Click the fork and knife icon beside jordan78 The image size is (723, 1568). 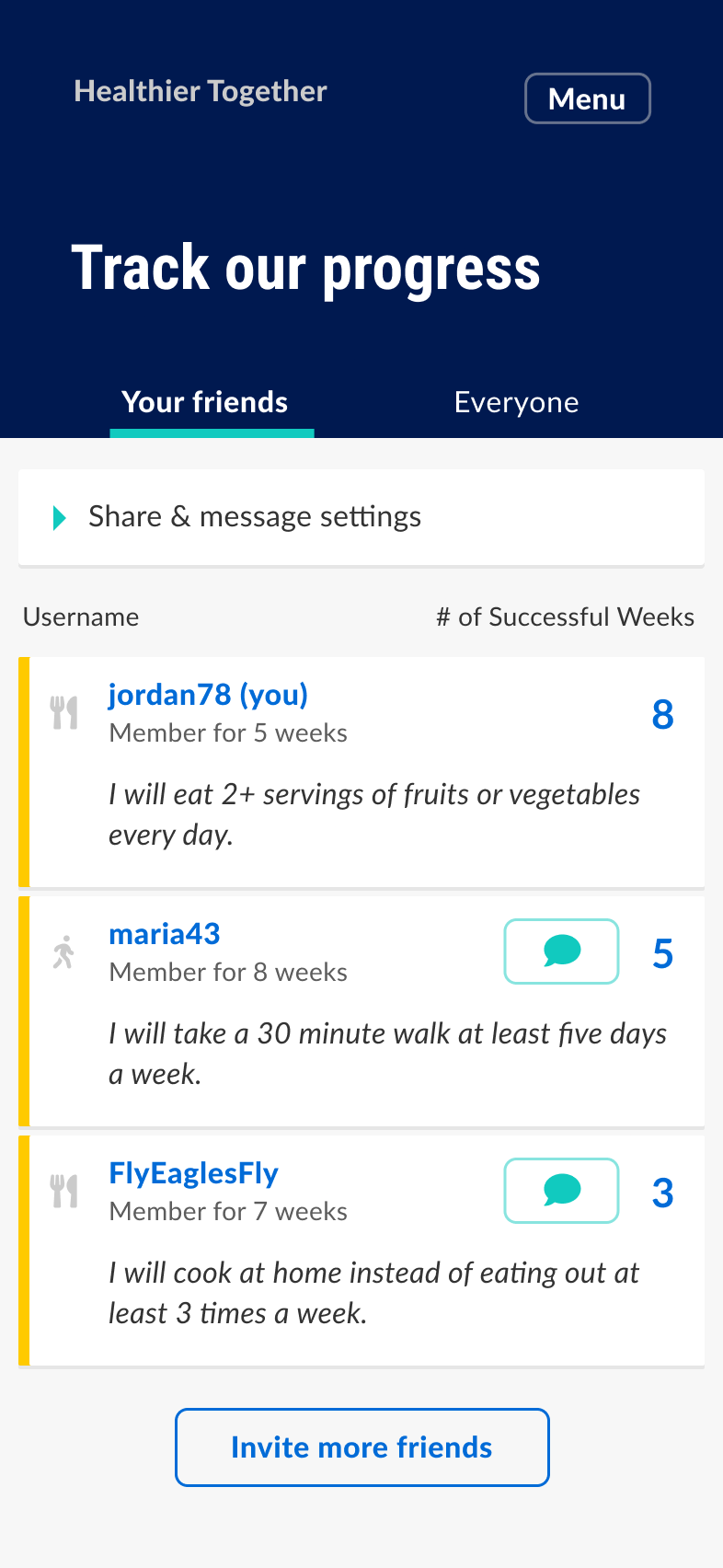63,711
